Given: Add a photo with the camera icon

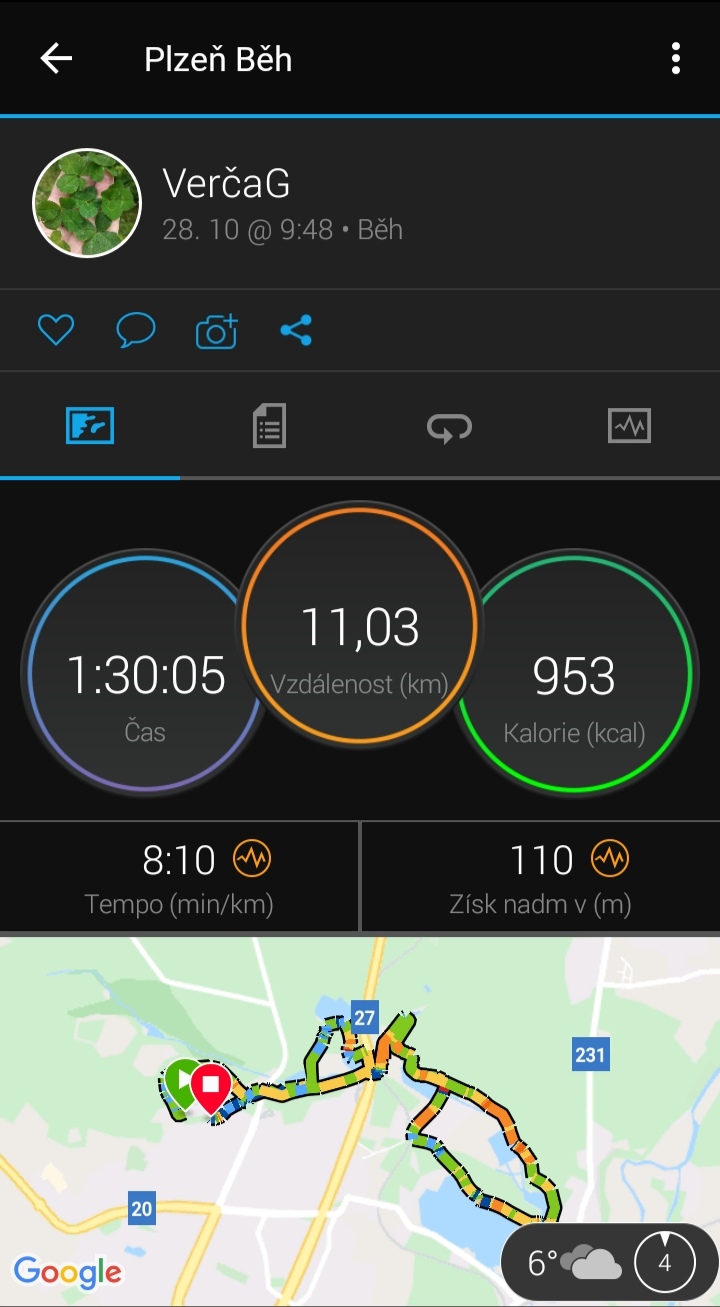Looking at the screenshot, I should (216, 330).
